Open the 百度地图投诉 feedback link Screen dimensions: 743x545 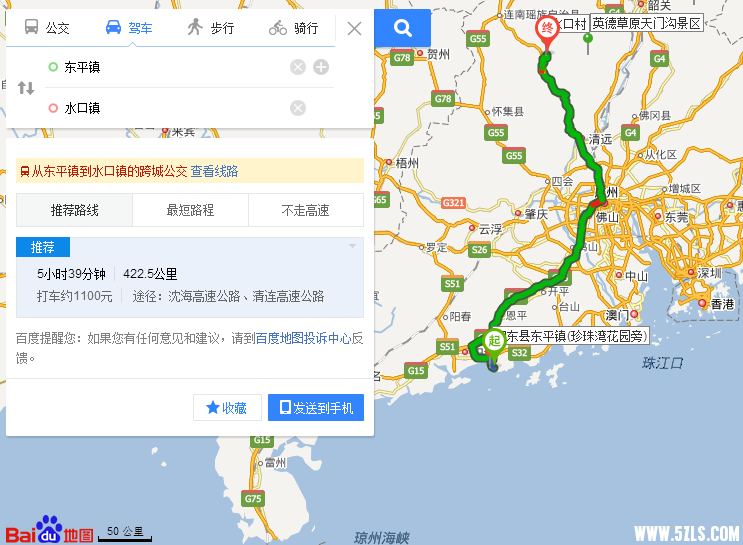(291, 339)
